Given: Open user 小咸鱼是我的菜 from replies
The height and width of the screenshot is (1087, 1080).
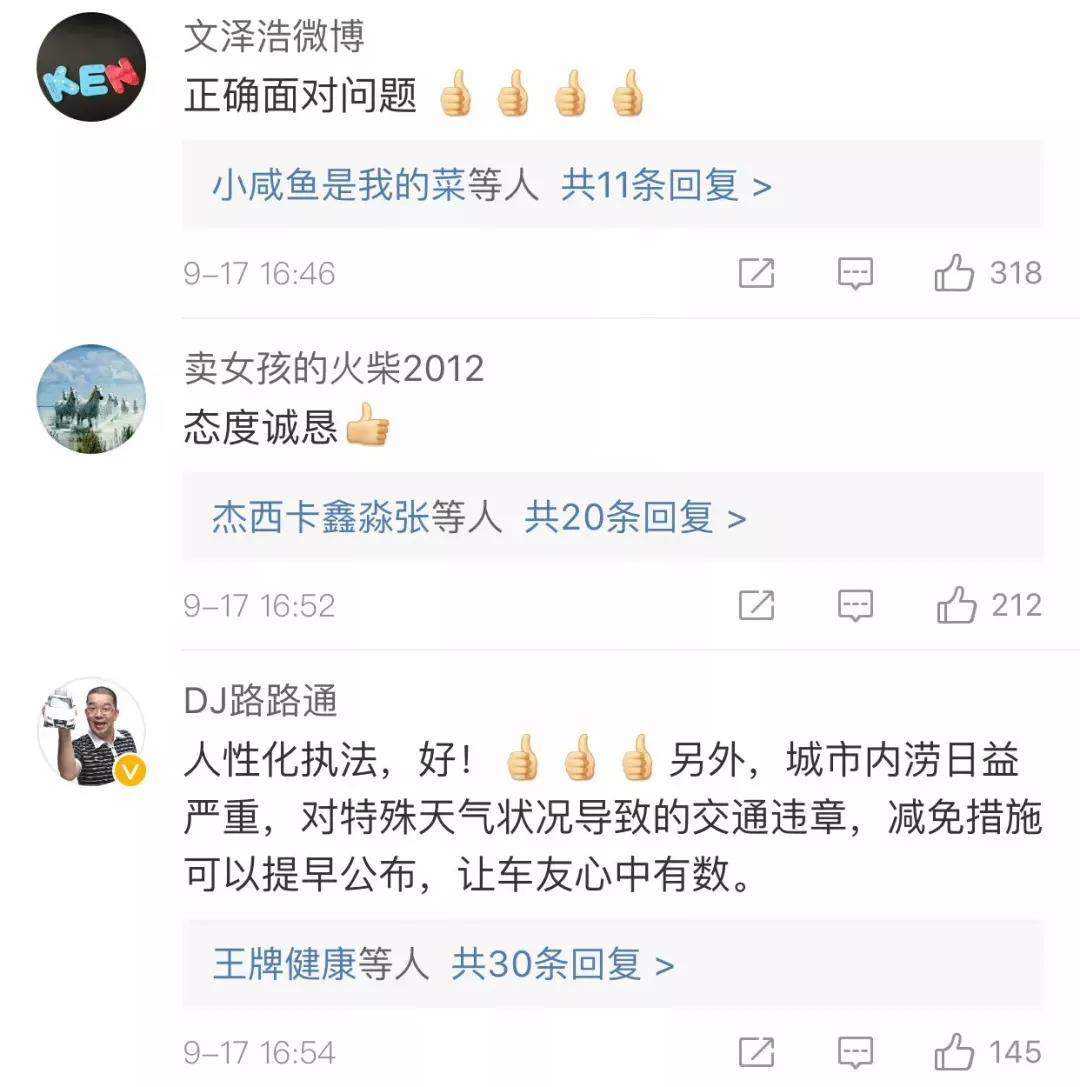Looking at the screenshot, I should [x=339, y=185].
